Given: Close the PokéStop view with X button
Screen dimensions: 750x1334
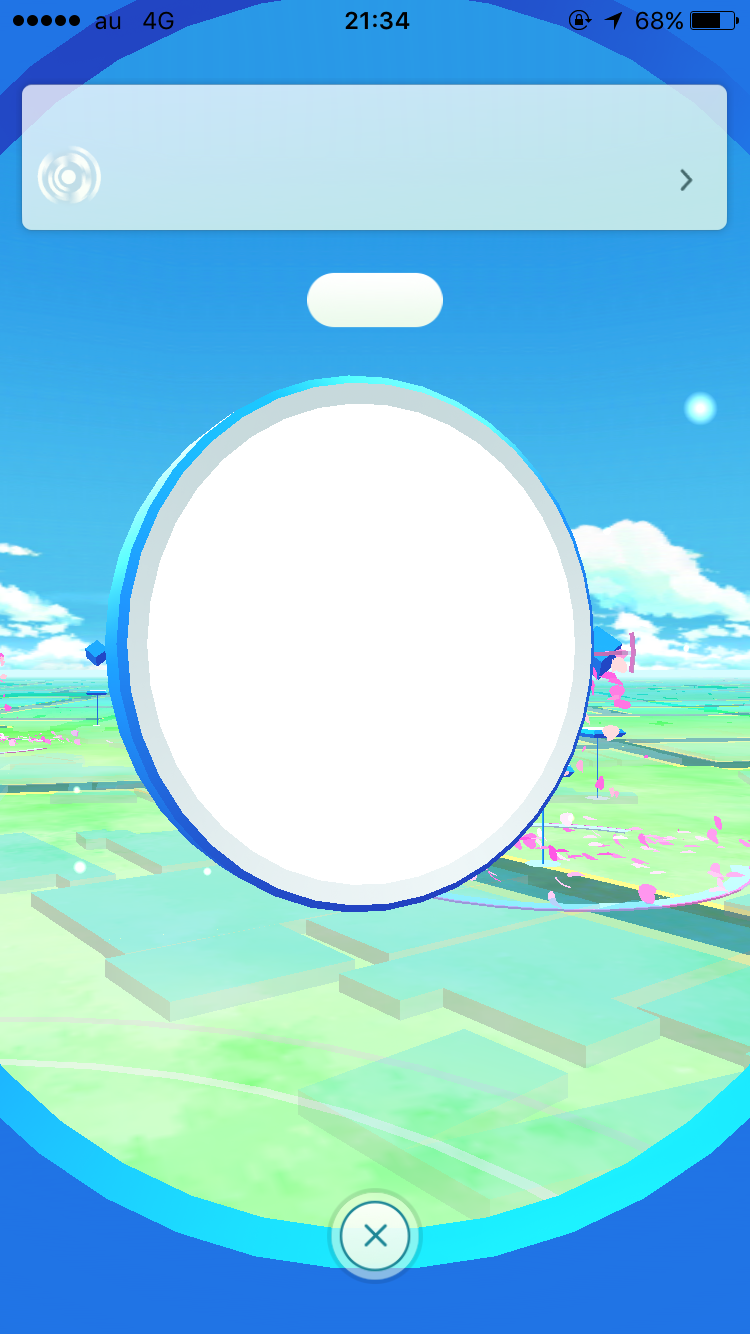Looking at the screenshot, I should pos(375,1236).
